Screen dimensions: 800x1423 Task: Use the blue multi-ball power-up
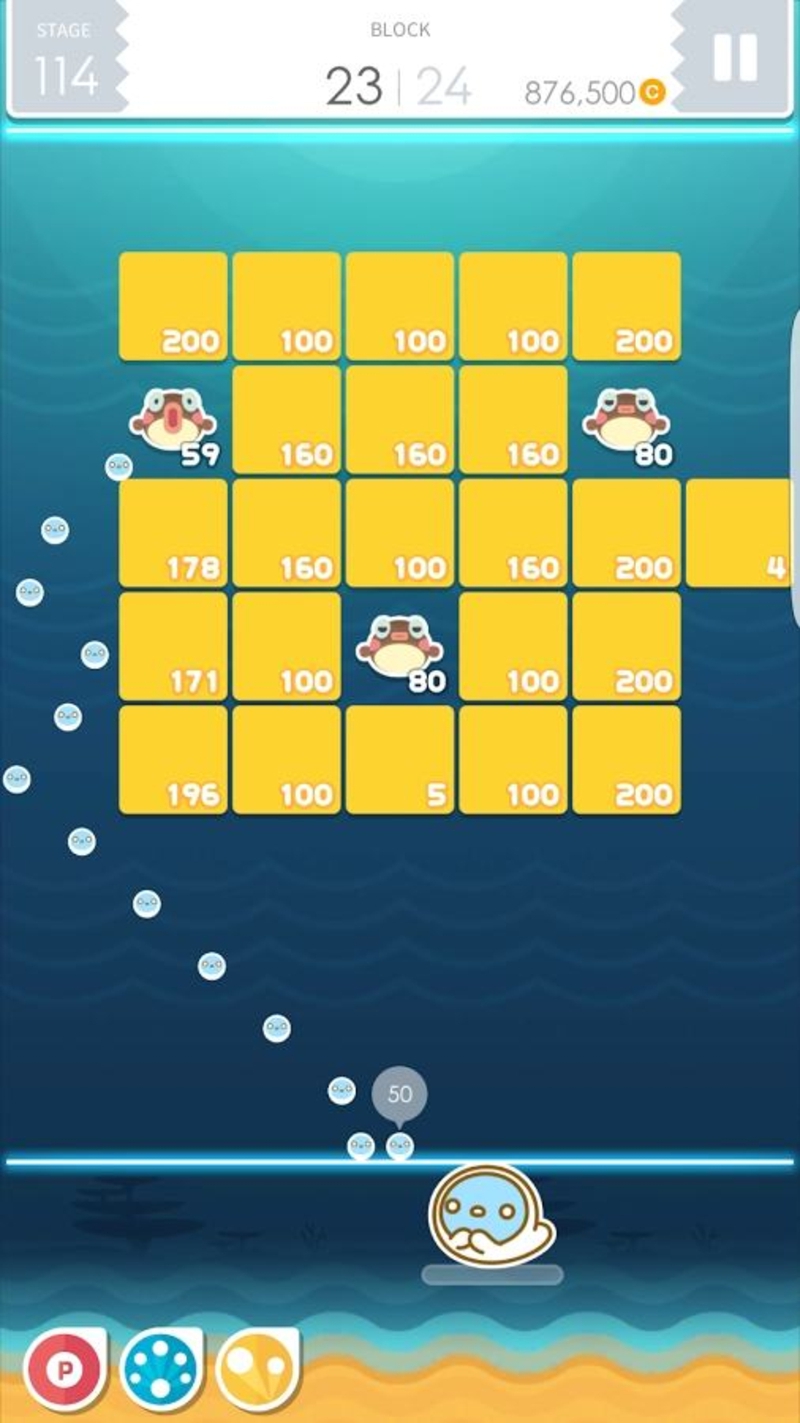[161, 1370]
